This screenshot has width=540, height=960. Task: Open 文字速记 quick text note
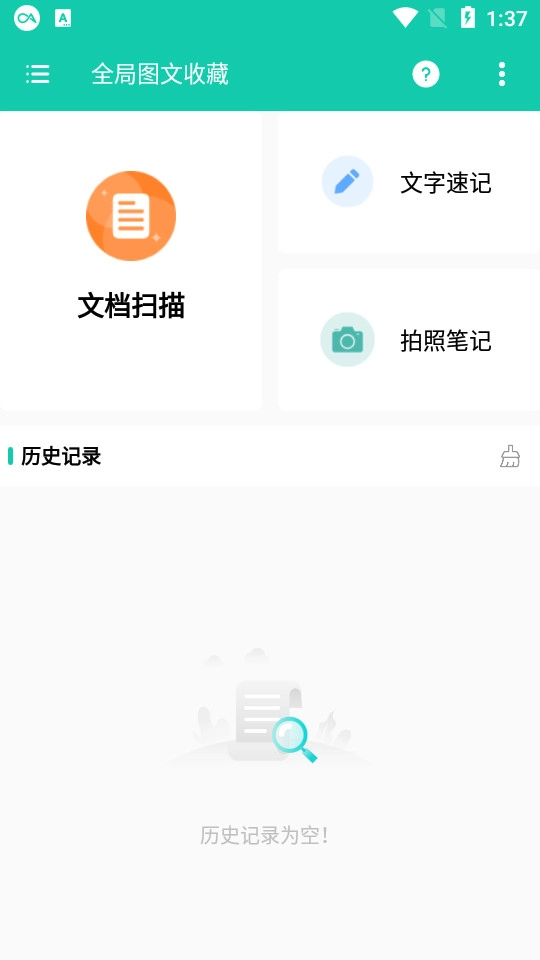[x=408, y=182]
